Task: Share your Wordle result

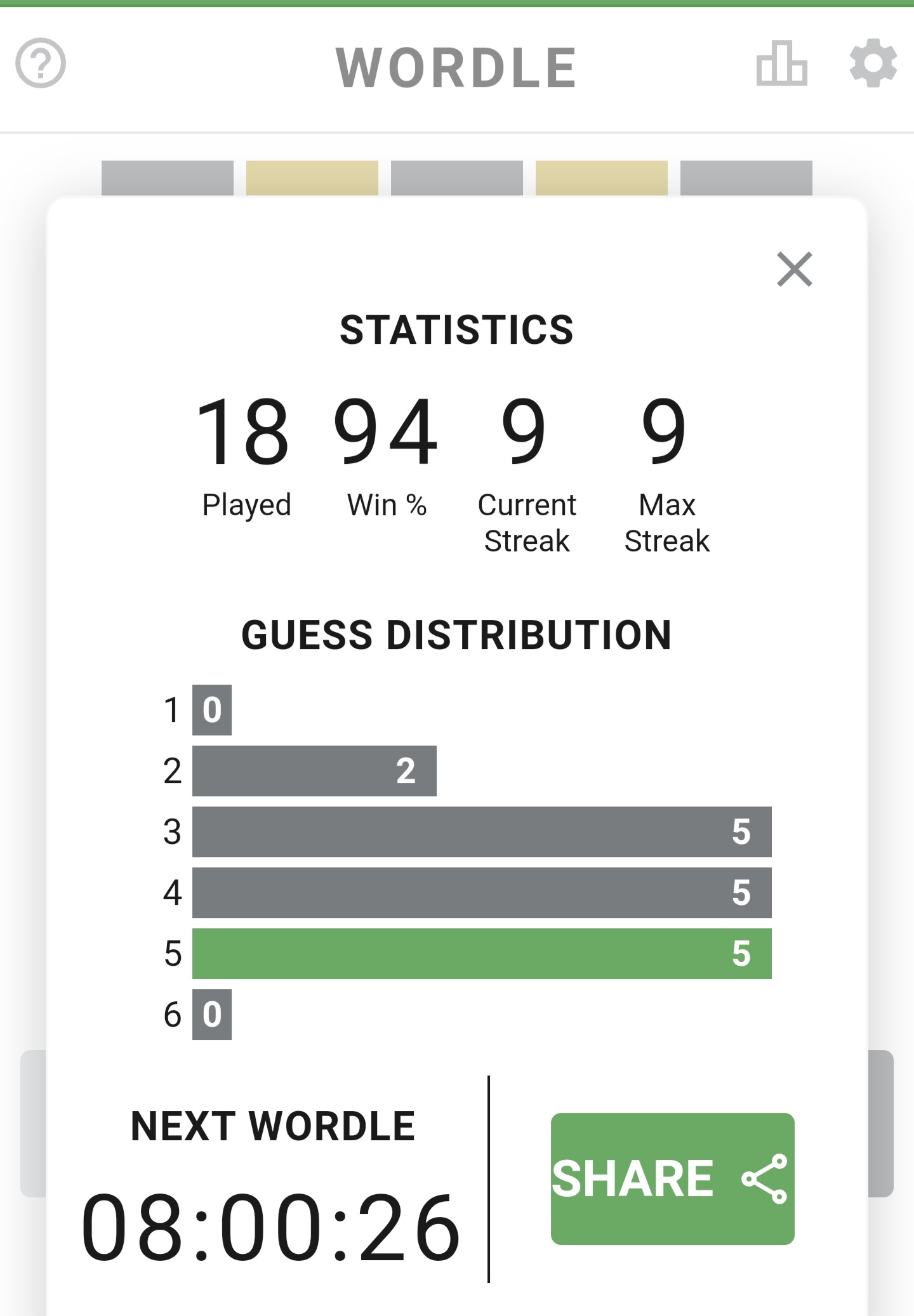Action: (672, 1178)
